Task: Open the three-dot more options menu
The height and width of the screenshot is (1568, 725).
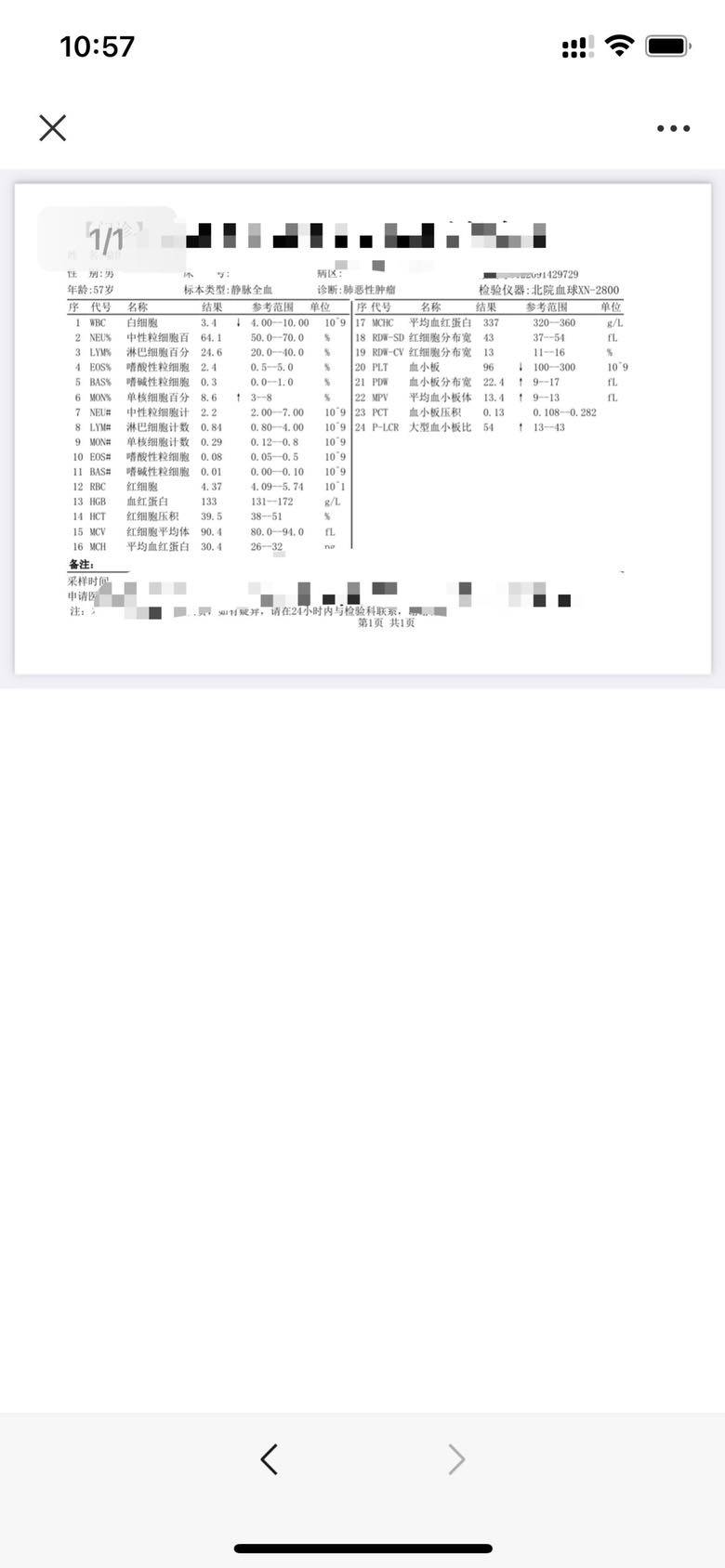Action: pos(673,128)
